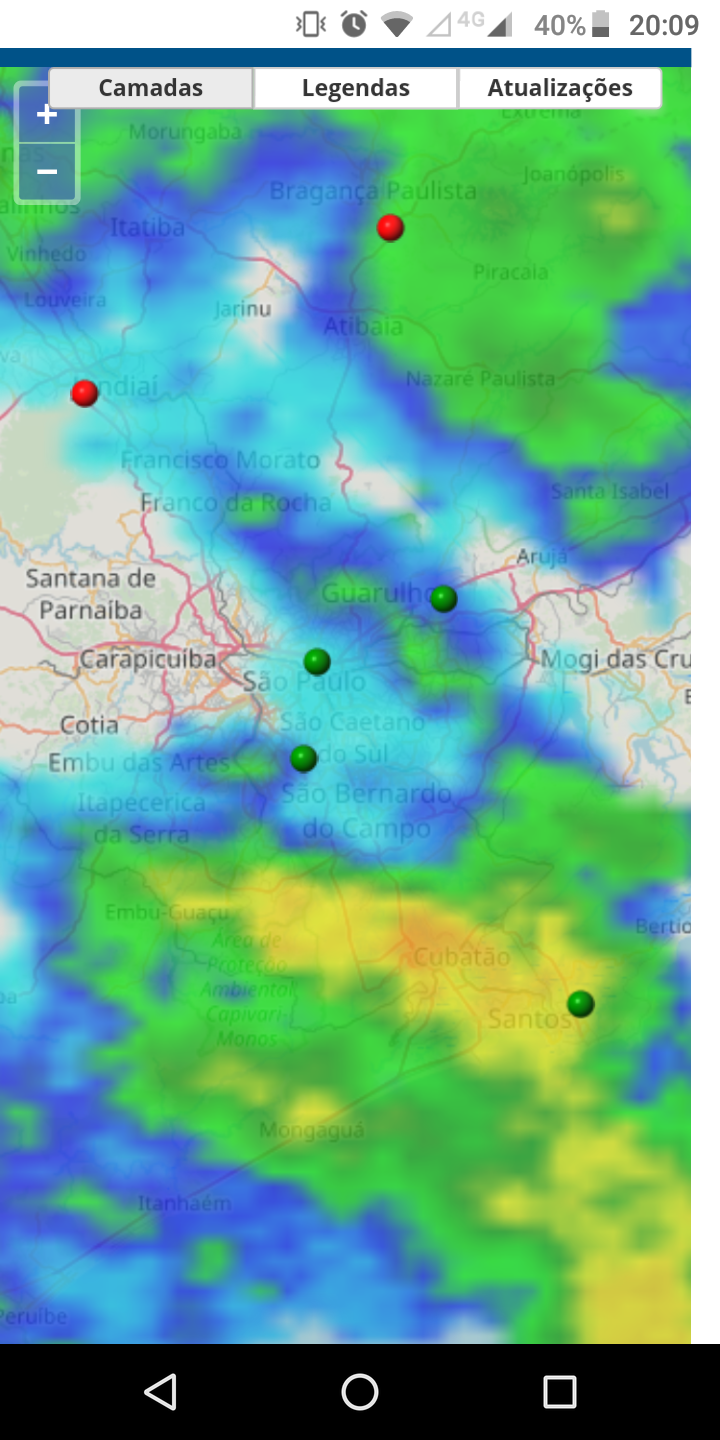This screenshot has height=1440, width=720.
Task: Switch to the Legendas tab
Action: (x=356, y=88)
